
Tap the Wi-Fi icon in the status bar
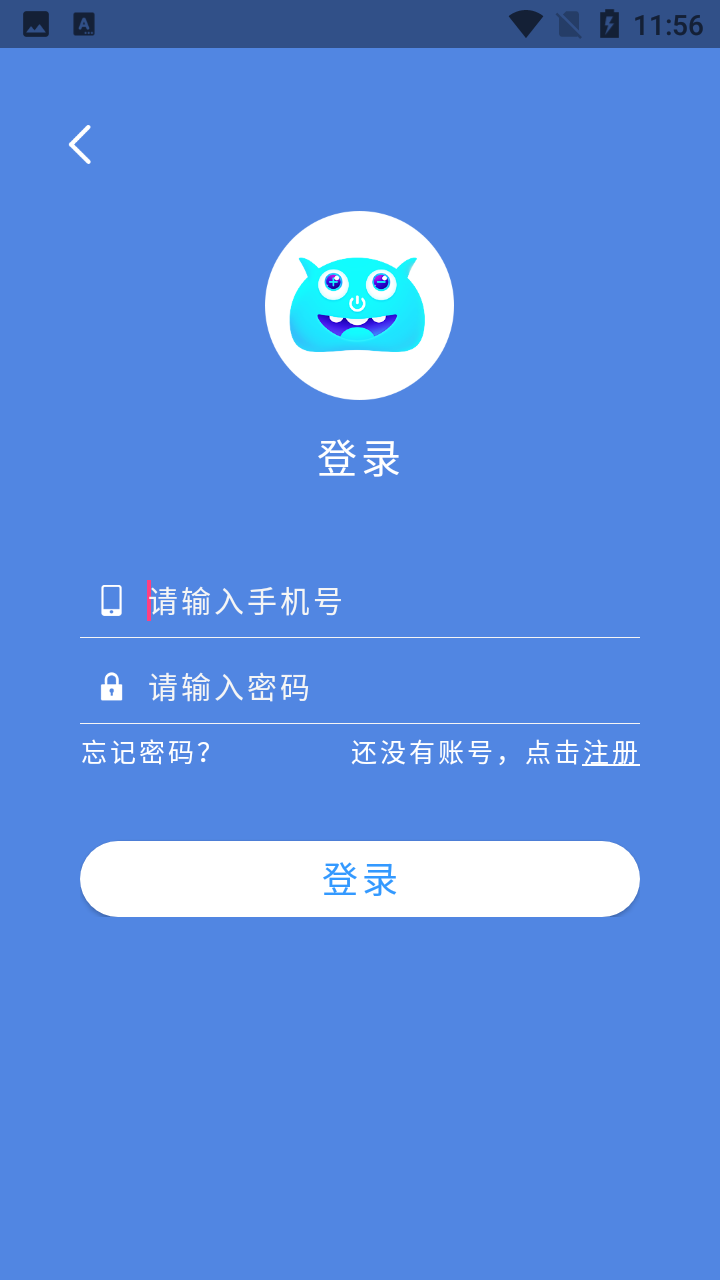point(525,24)
